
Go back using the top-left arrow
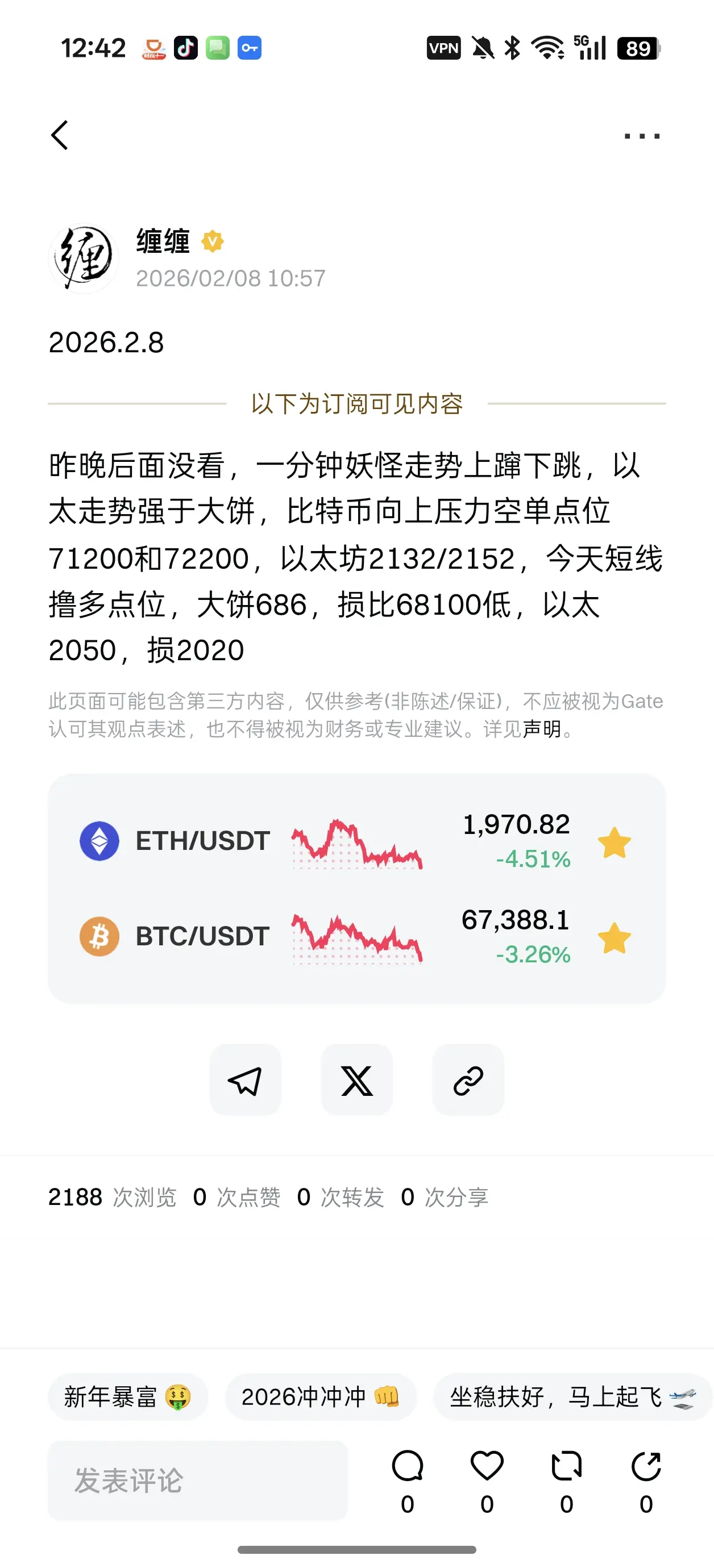tap(60, 135)
